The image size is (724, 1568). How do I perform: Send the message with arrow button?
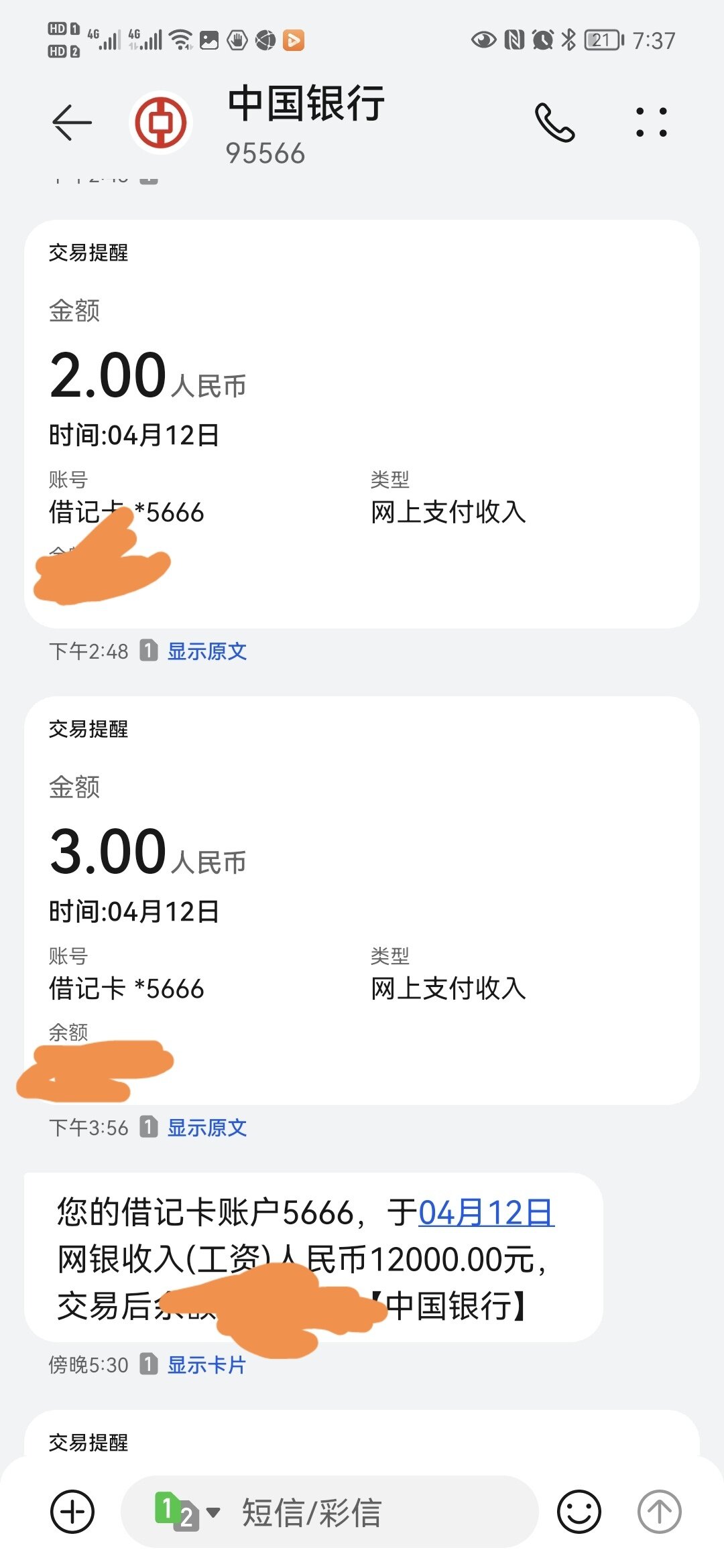[659, 1512]
